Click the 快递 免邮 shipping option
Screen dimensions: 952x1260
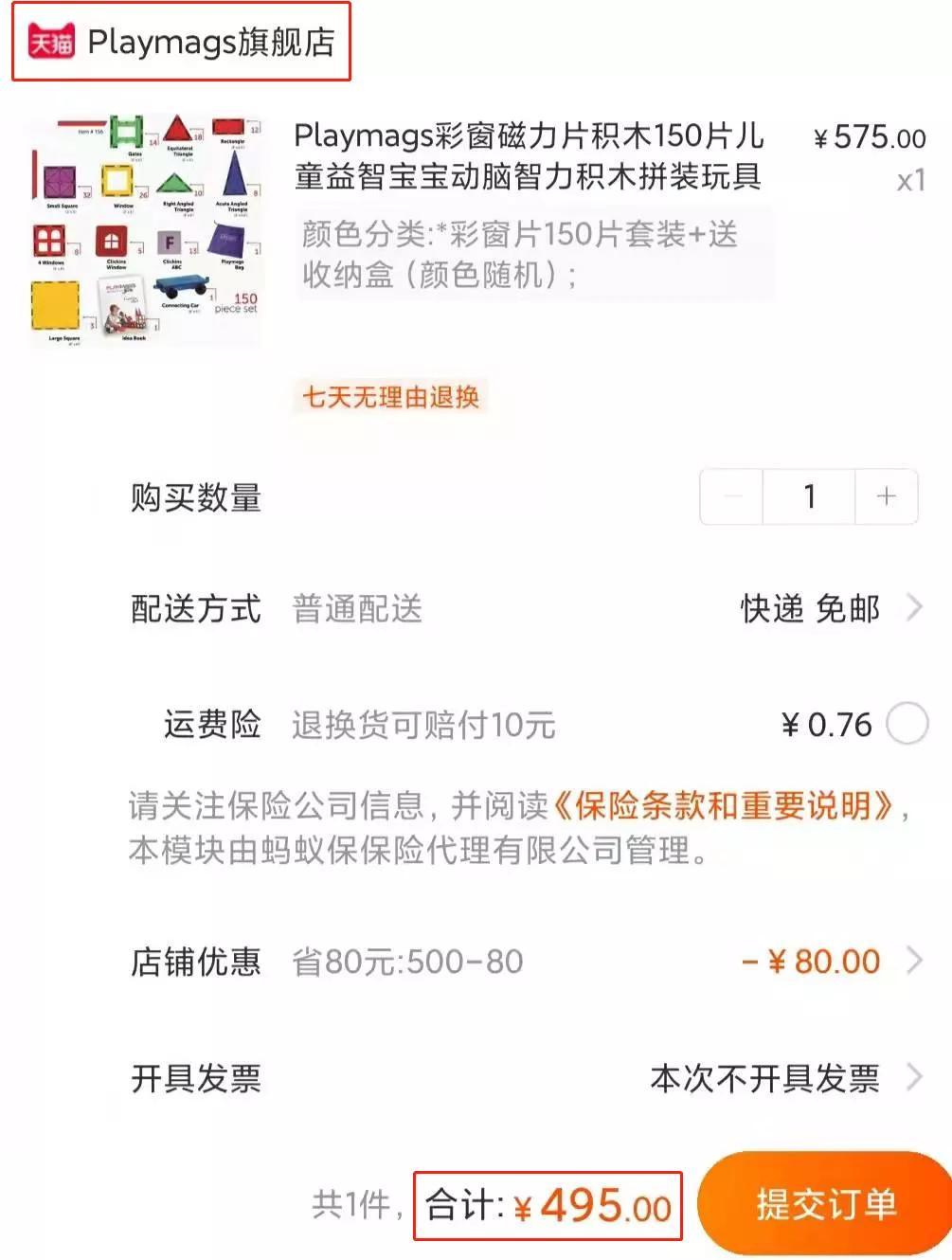[x=810, y=610]
